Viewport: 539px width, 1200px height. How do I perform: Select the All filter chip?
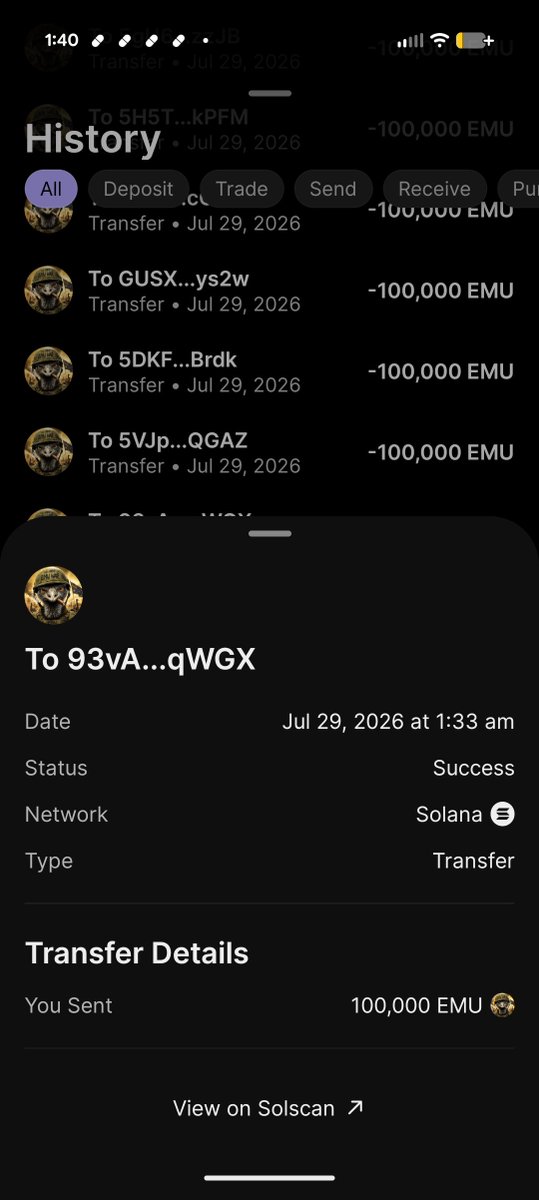coord(51,188)
